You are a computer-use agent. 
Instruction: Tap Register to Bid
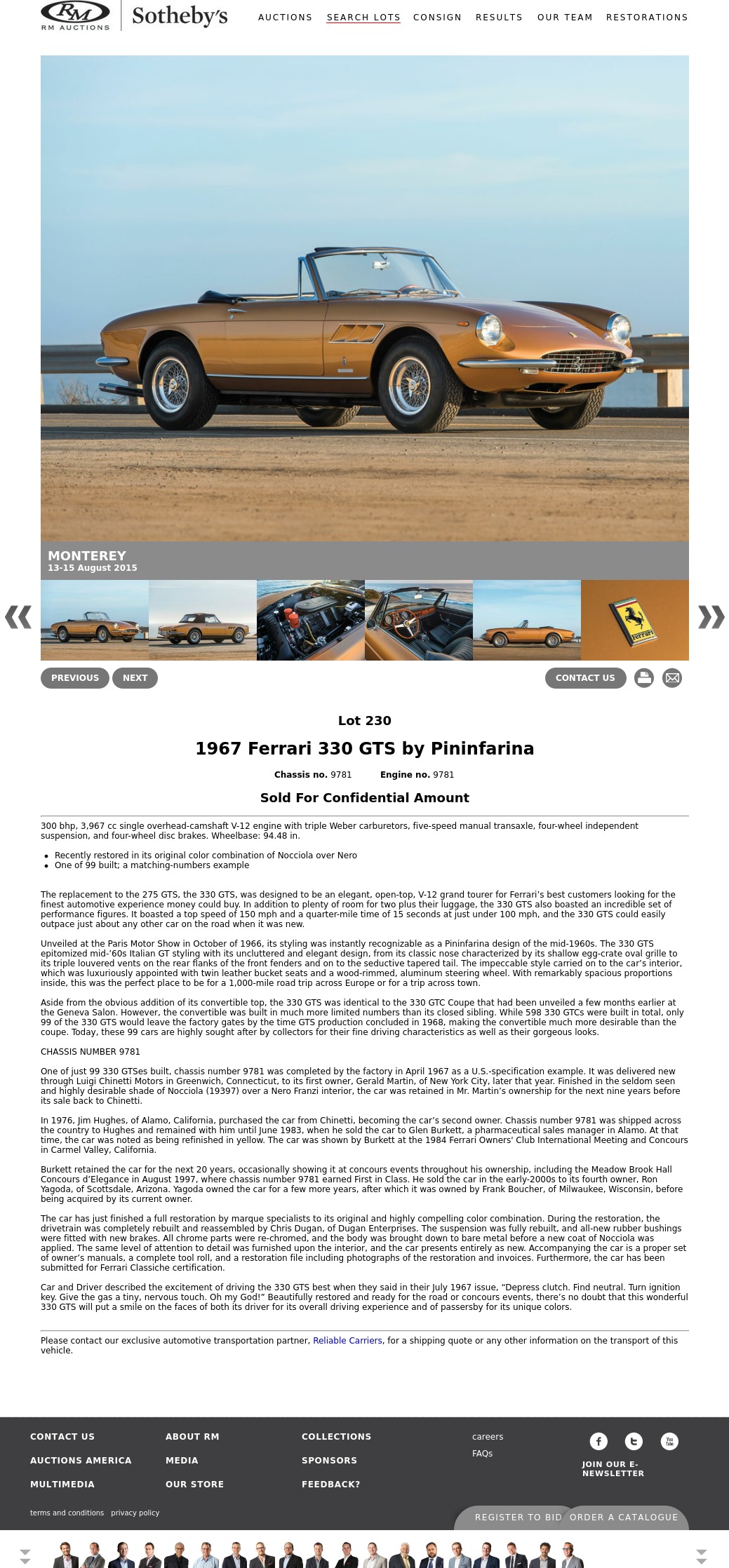click(x=518, y=1517)
